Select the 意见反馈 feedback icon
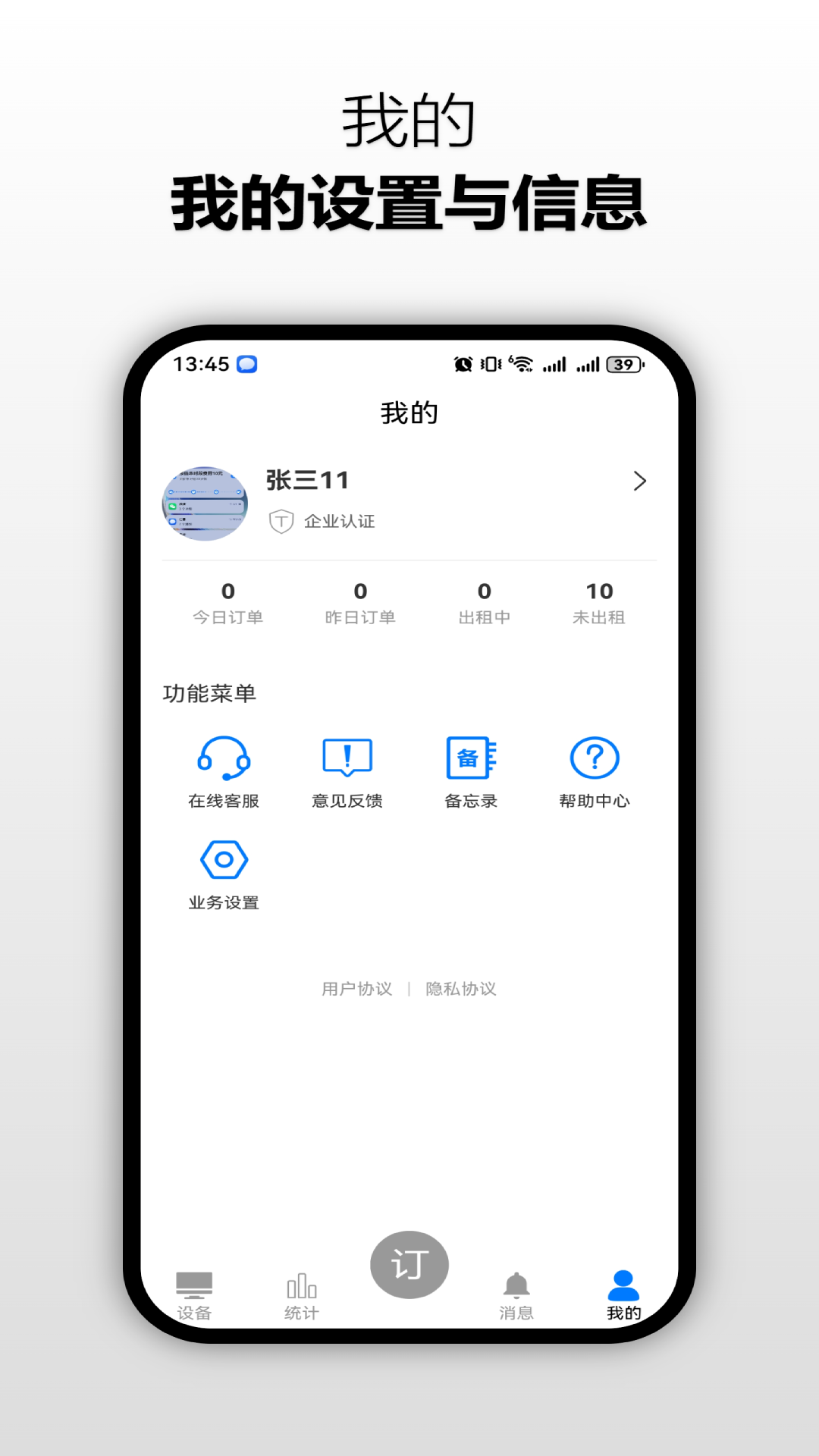Screen dimensions: 819x1456 pos(347,758)
